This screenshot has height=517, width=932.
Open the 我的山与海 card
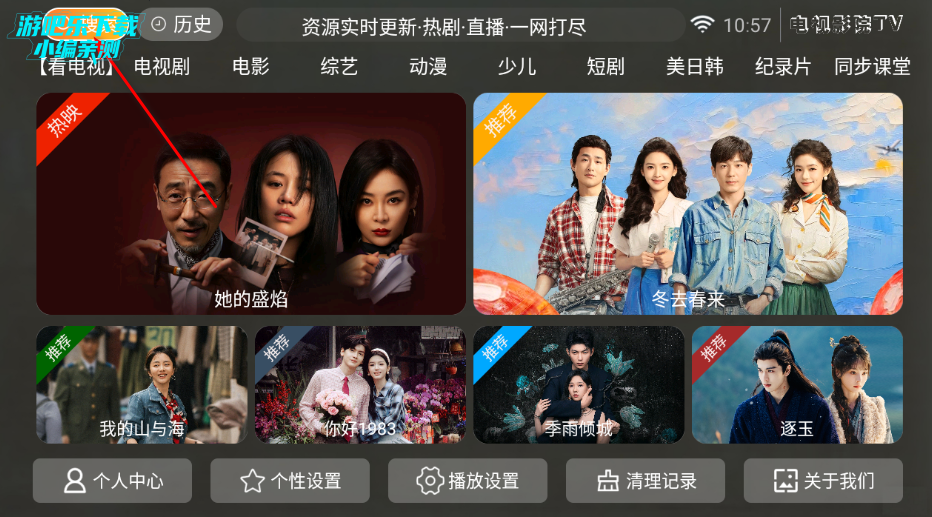[x=142, y=385]
